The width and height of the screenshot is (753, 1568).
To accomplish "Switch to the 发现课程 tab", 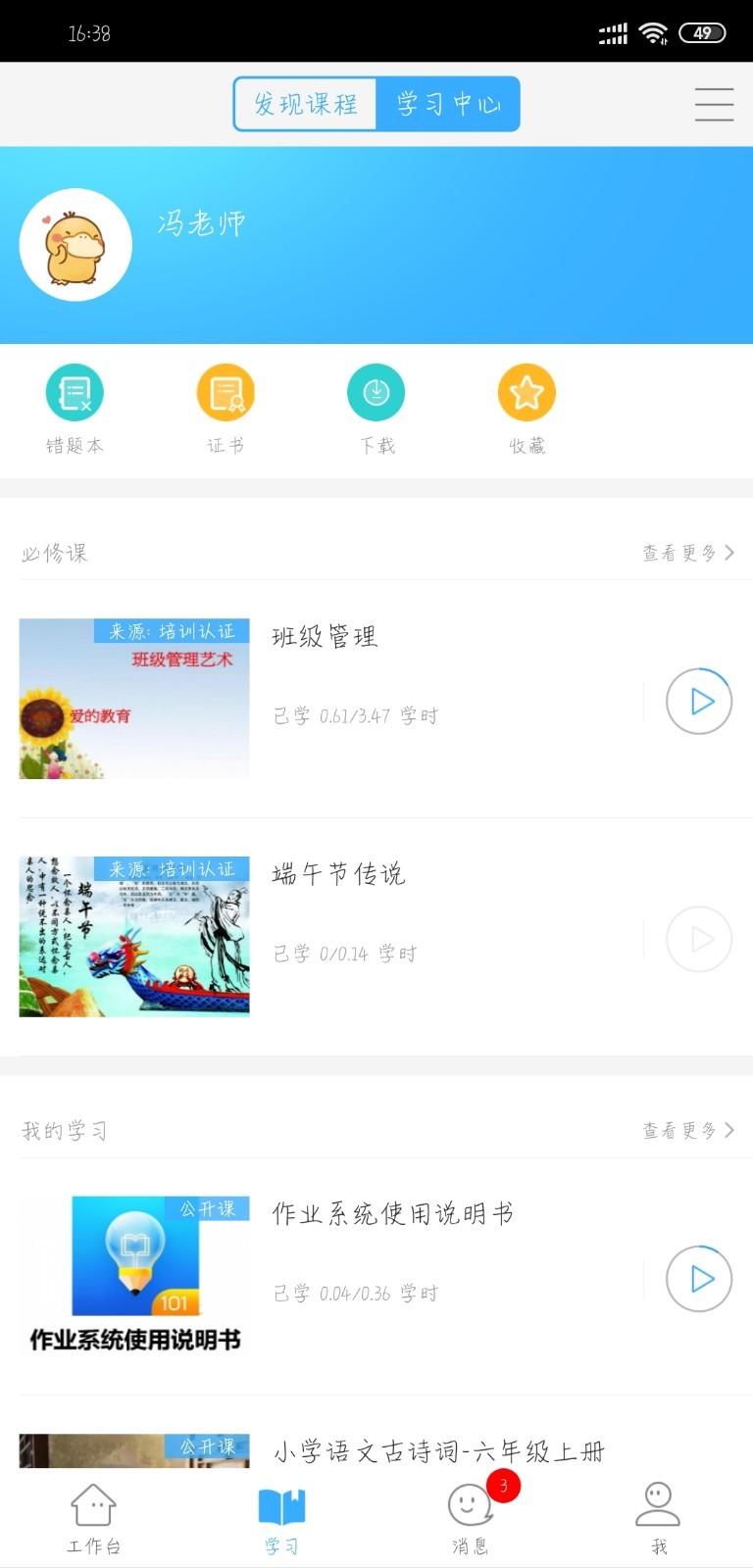I will (x=305, y=104).
